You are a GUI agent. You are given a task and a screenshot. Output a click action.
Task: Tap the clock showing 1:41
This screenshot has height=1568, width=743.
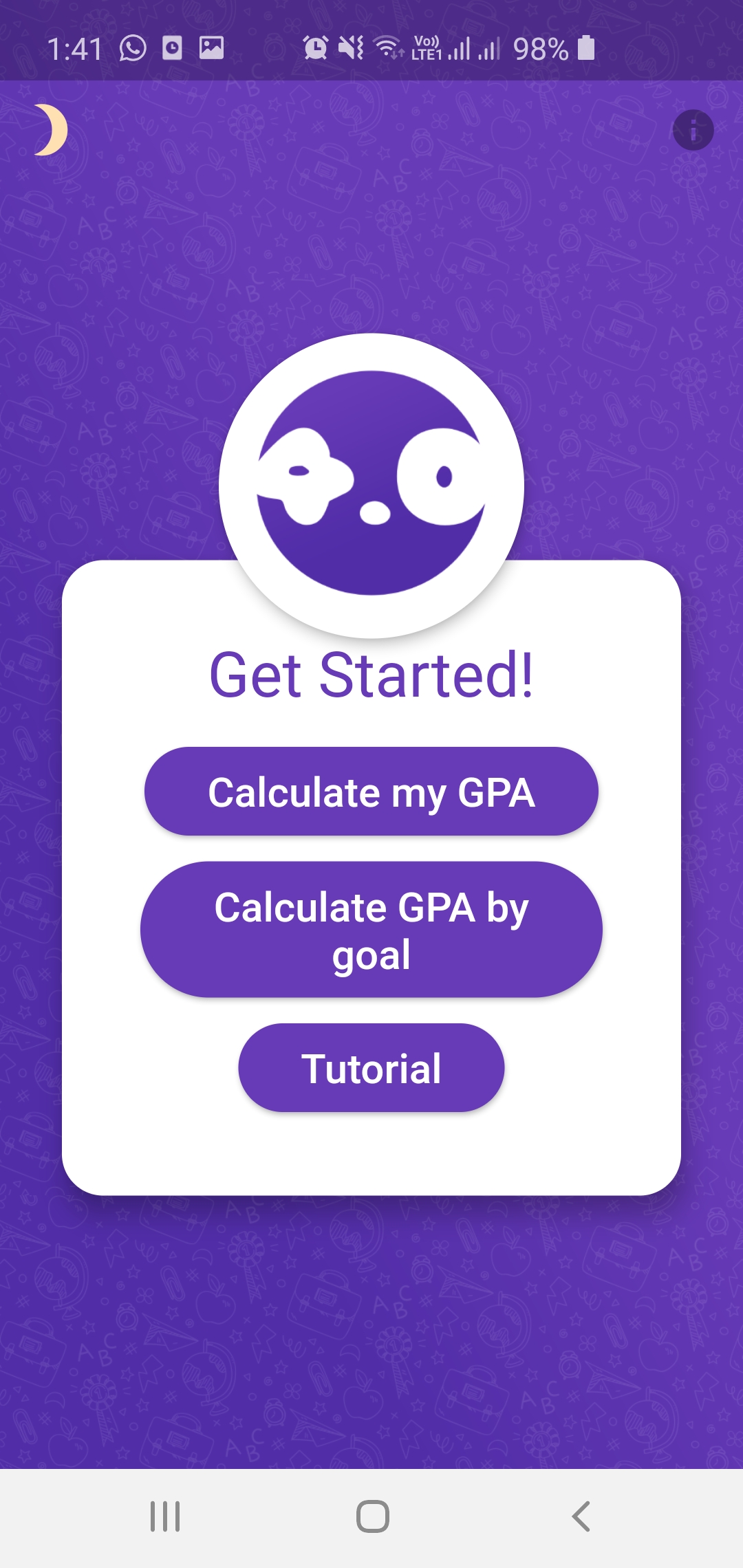(76, 47)
